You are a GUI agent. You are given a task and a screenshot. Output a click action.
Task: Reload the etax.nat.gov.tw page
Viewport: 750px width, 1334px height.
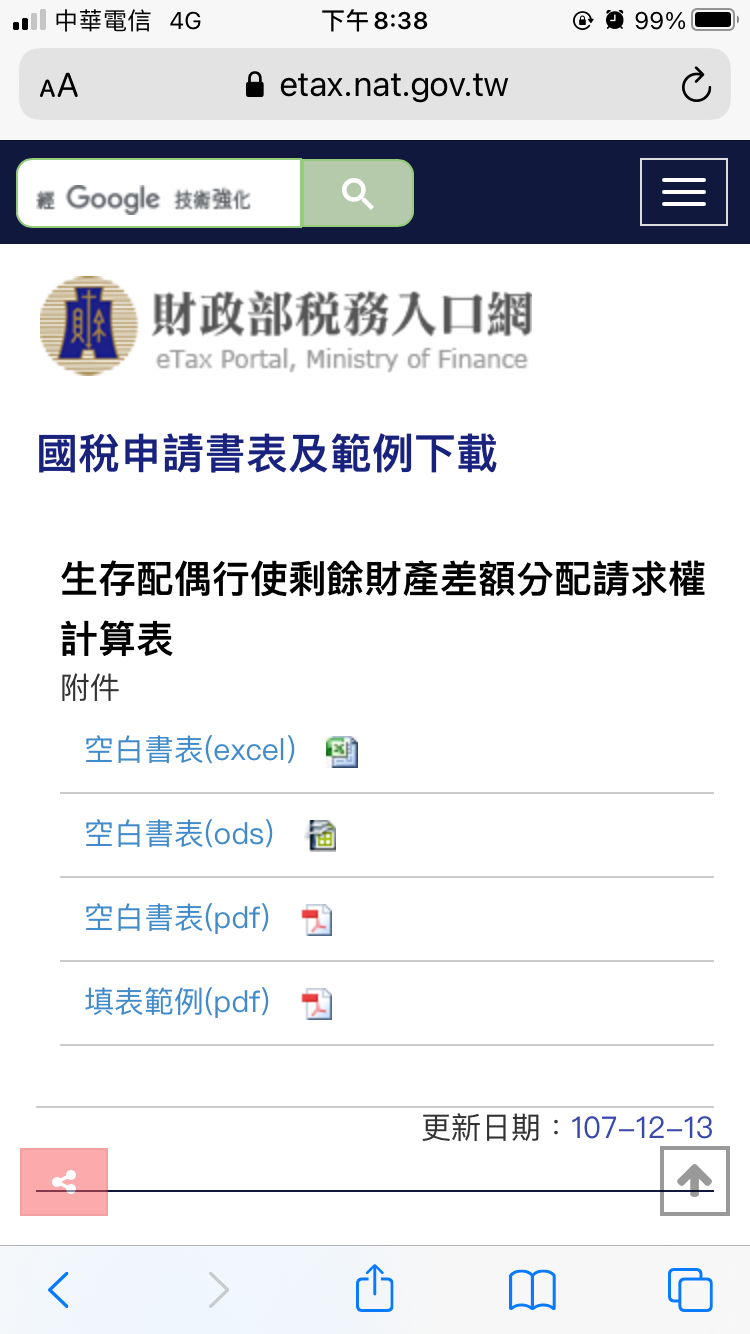pyautogui.click(x=696, y=86)
